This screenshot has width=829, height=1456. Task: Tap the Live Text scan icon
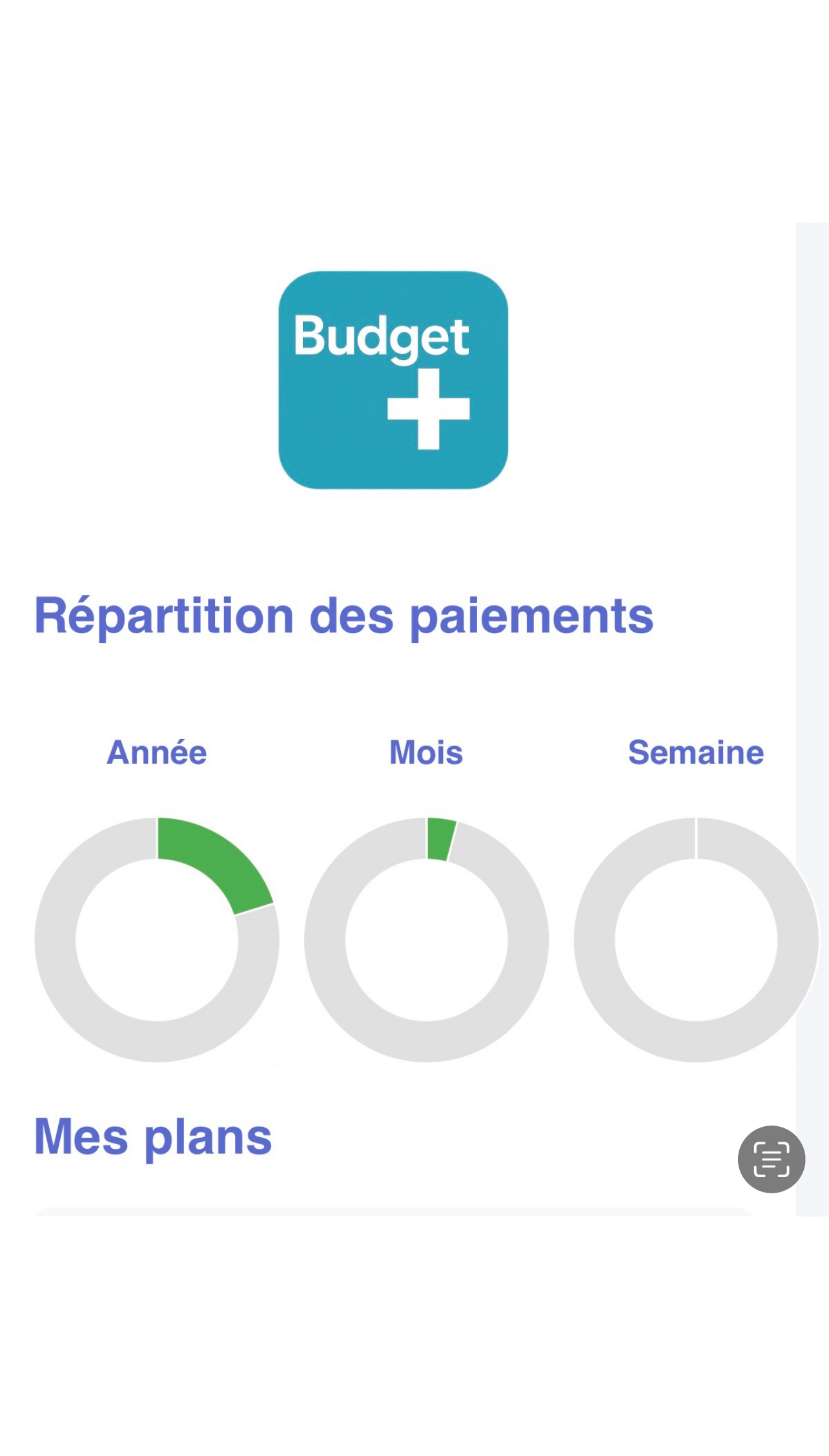[x=771, y=1159]
